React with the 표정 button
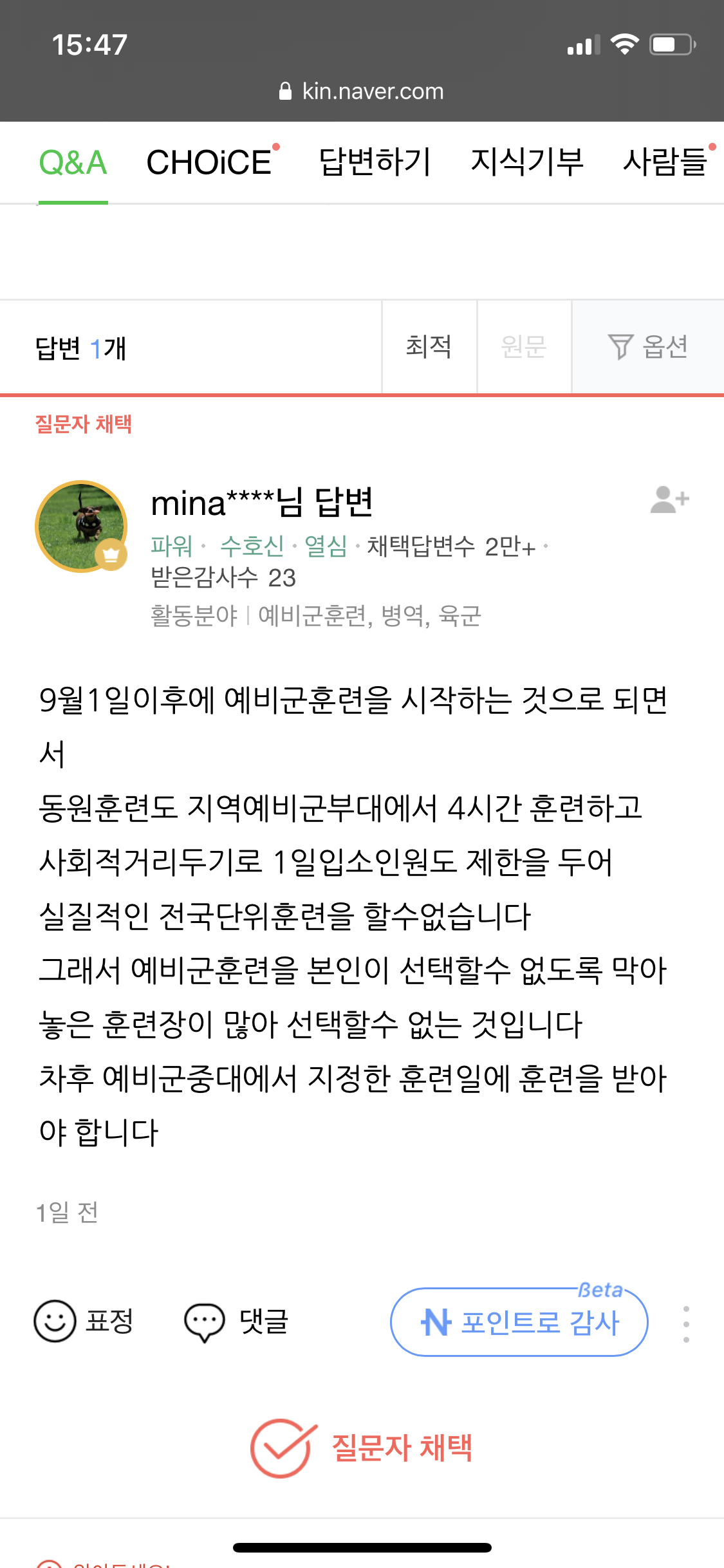The width and height of the screenshot is (724, 1568). point(84,1321)
